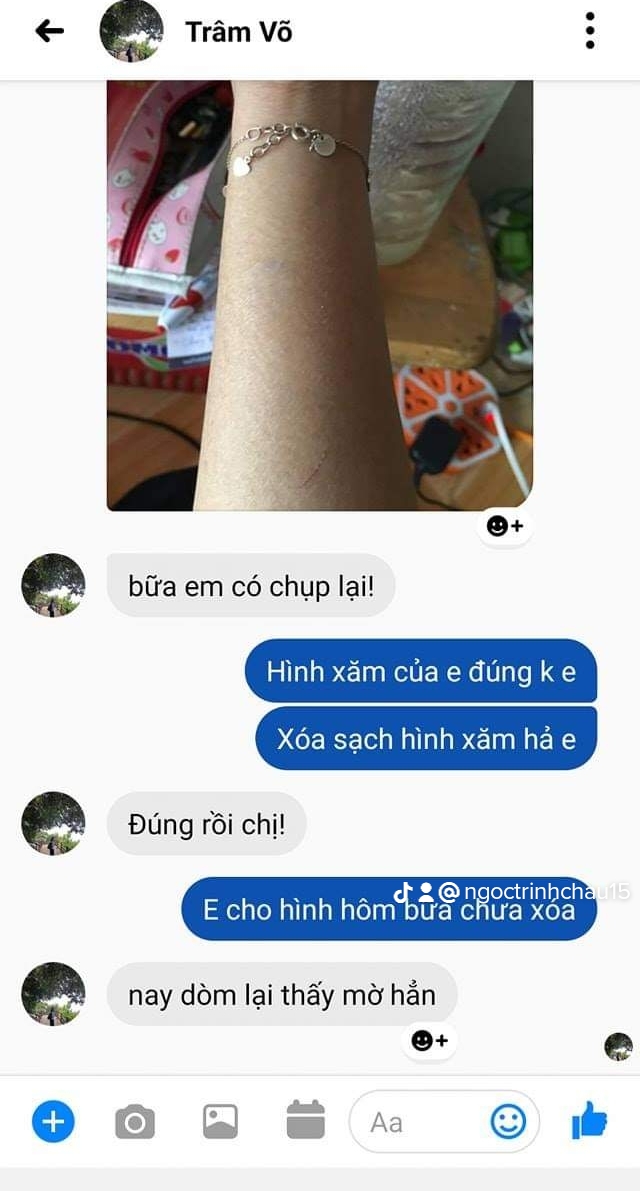Open the photo gallery picker
The width and height of the screenshot is (640, 1191).
pos(220,1122)
